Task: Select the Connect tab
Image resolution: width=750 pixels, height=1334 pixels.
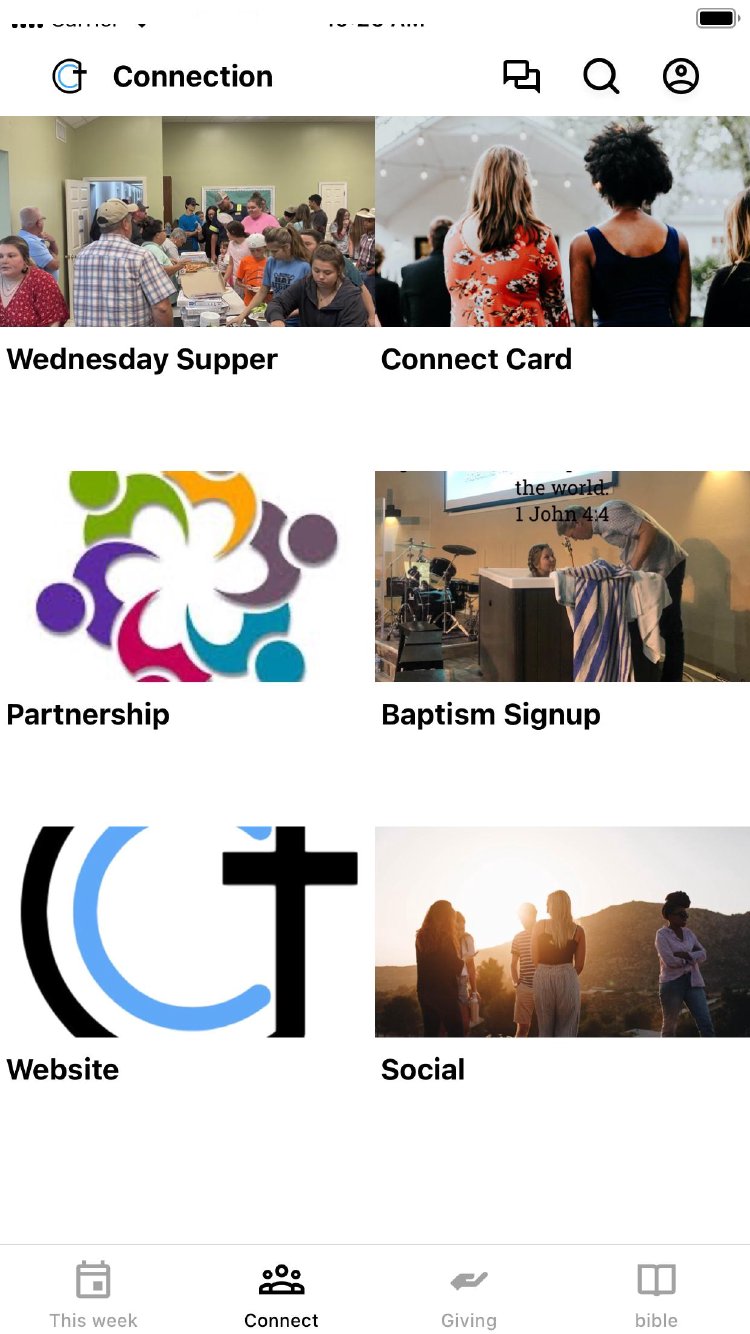Action: pos(281,1294)
